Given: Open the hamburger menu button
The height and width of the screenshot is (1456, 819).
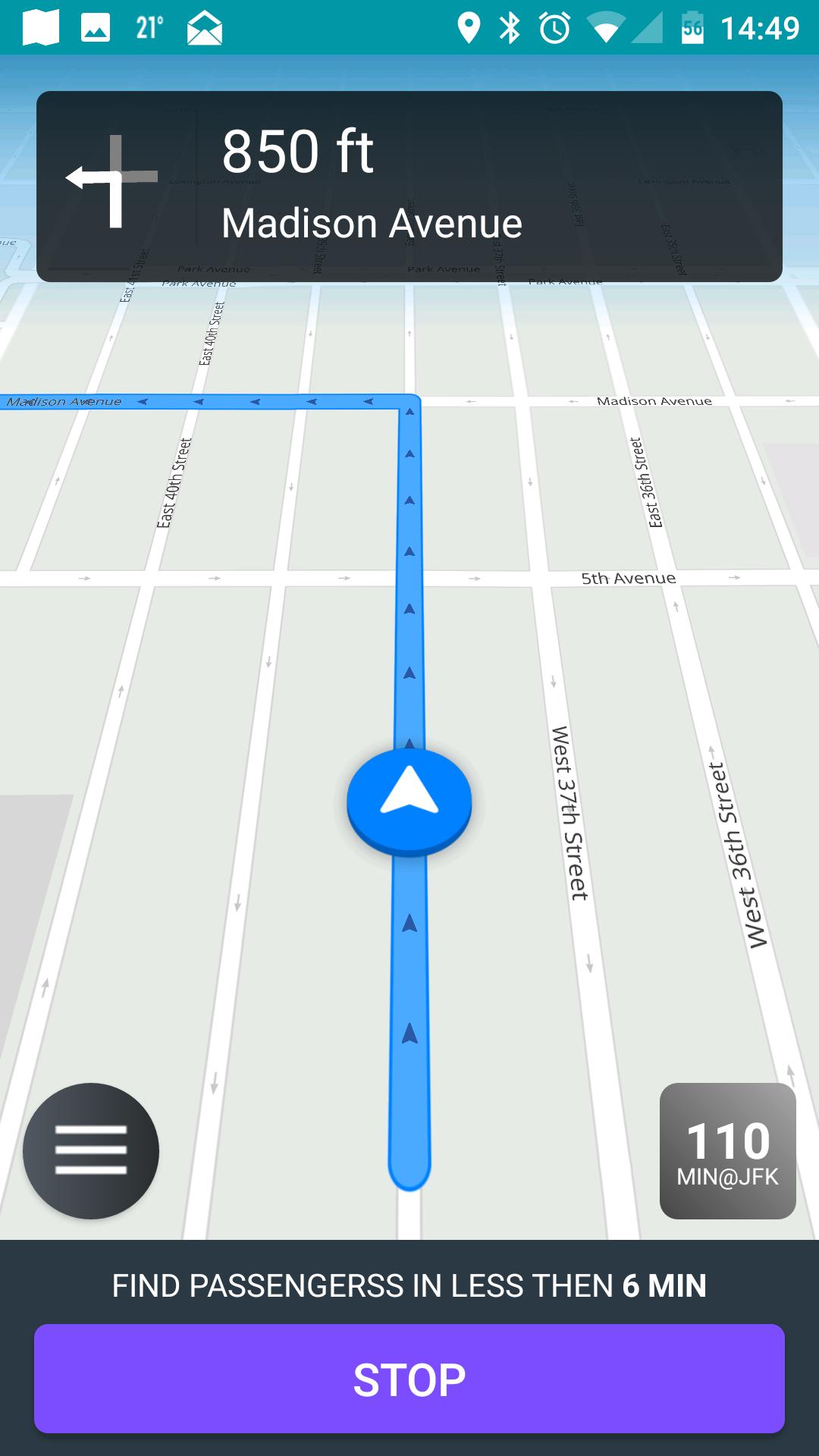Looking at the screenshot, I should [x=91, y=1150].
